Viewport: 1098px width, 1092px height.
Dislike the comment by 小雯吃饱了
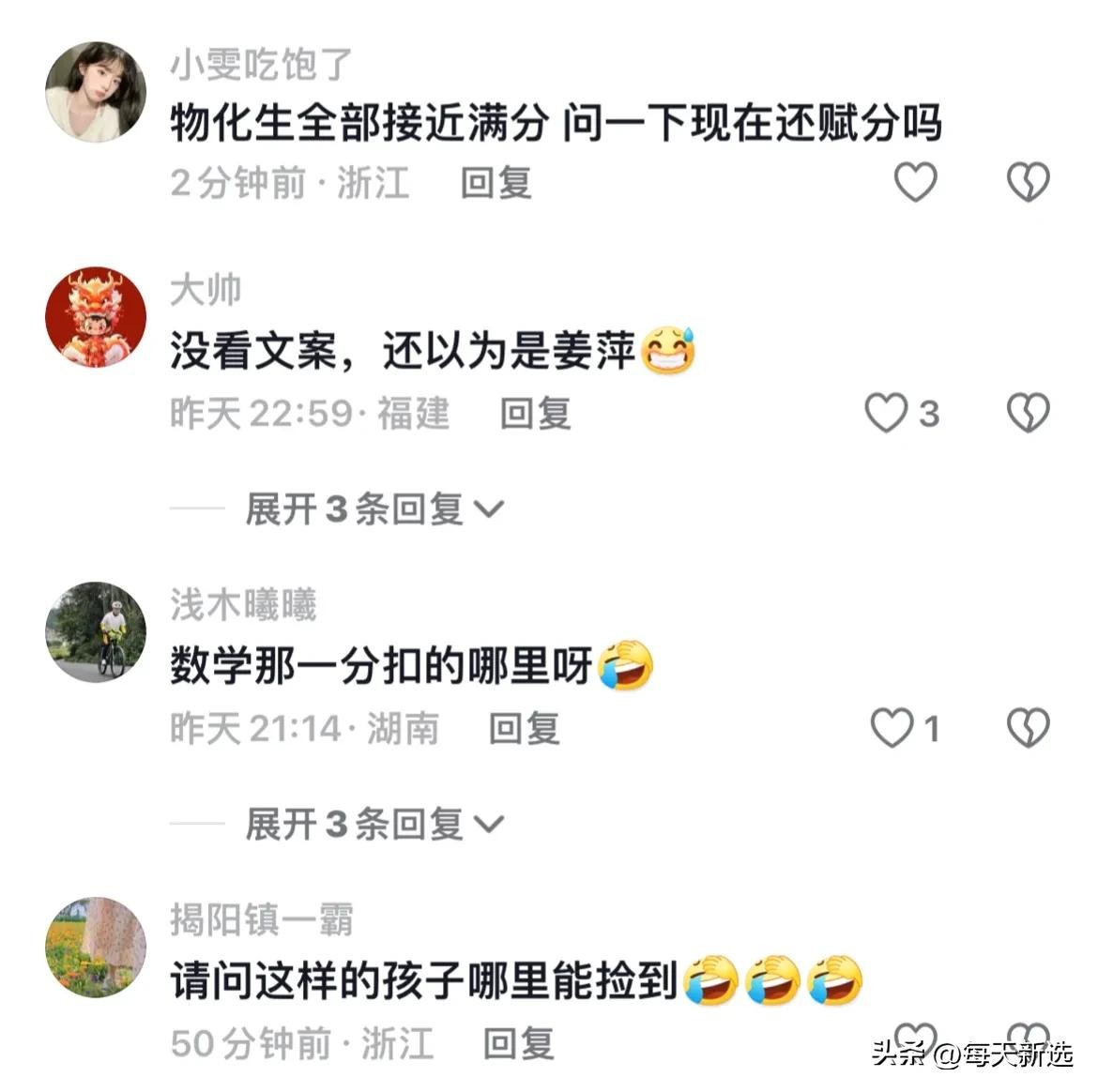(x=1028, y=182)
